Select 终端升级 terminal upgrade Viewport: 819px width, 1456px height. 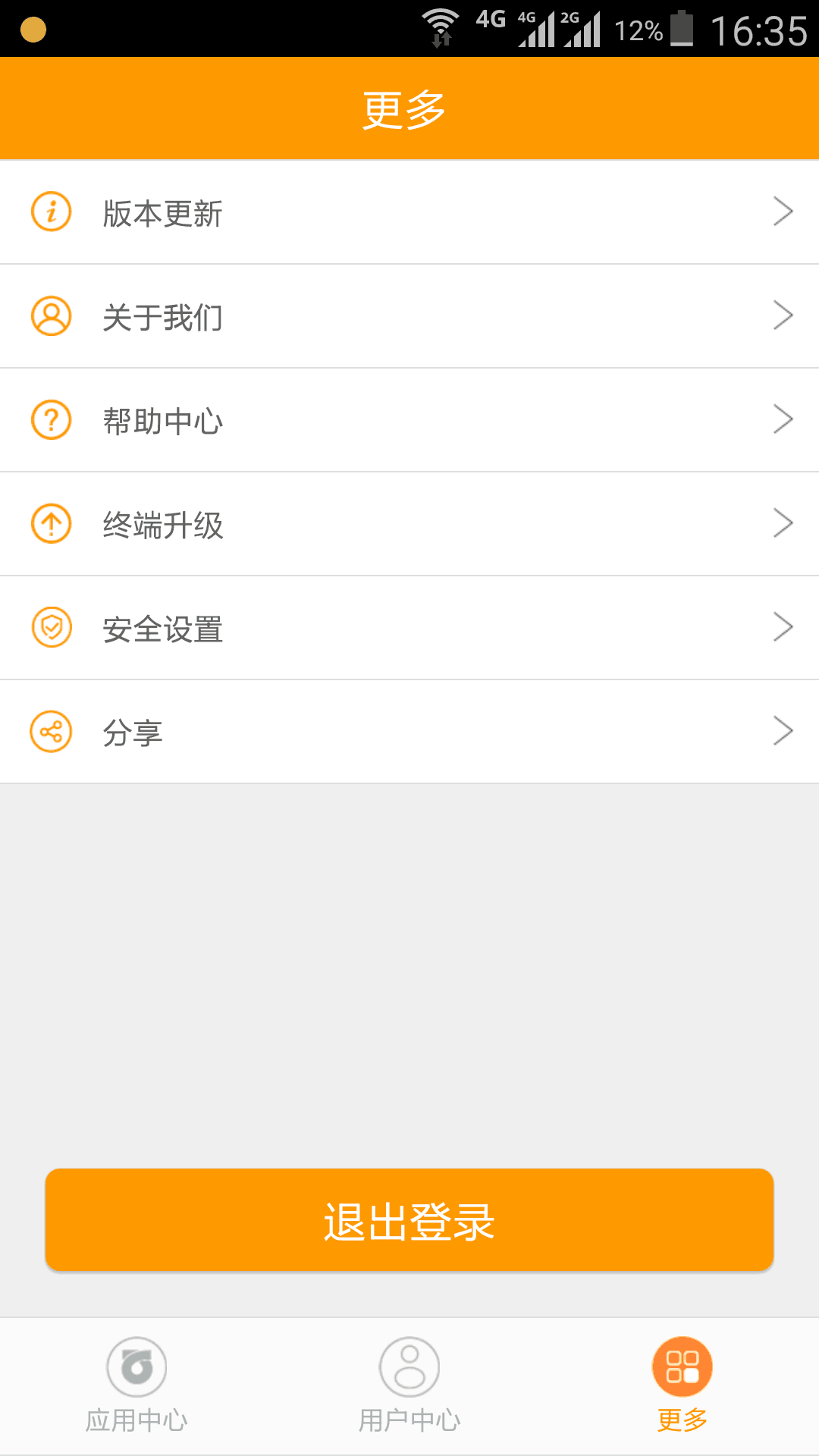click(409, 524)
